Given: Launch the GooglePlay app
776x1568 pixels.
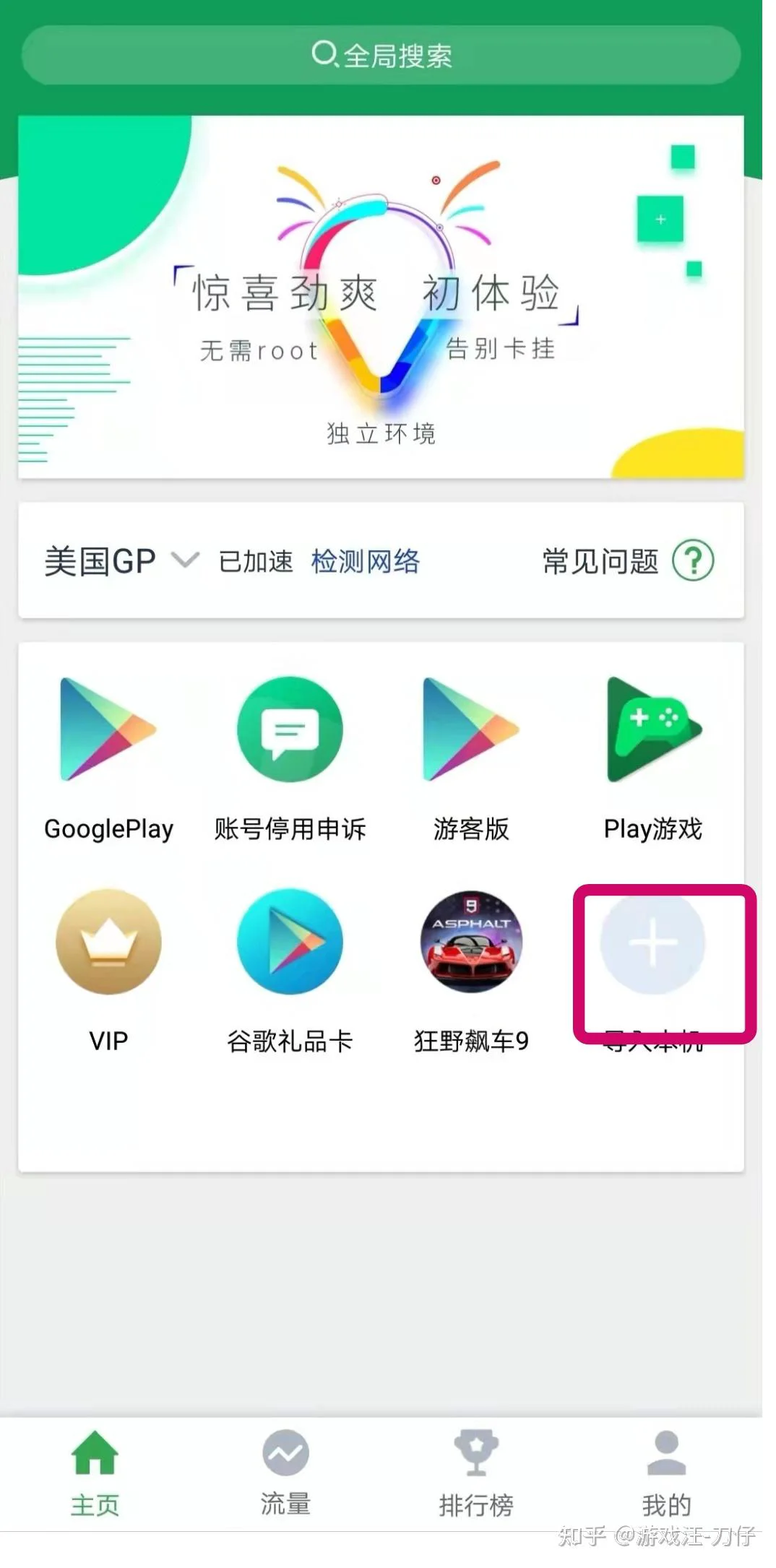Looking at the screenshot, I should point(108,729).
